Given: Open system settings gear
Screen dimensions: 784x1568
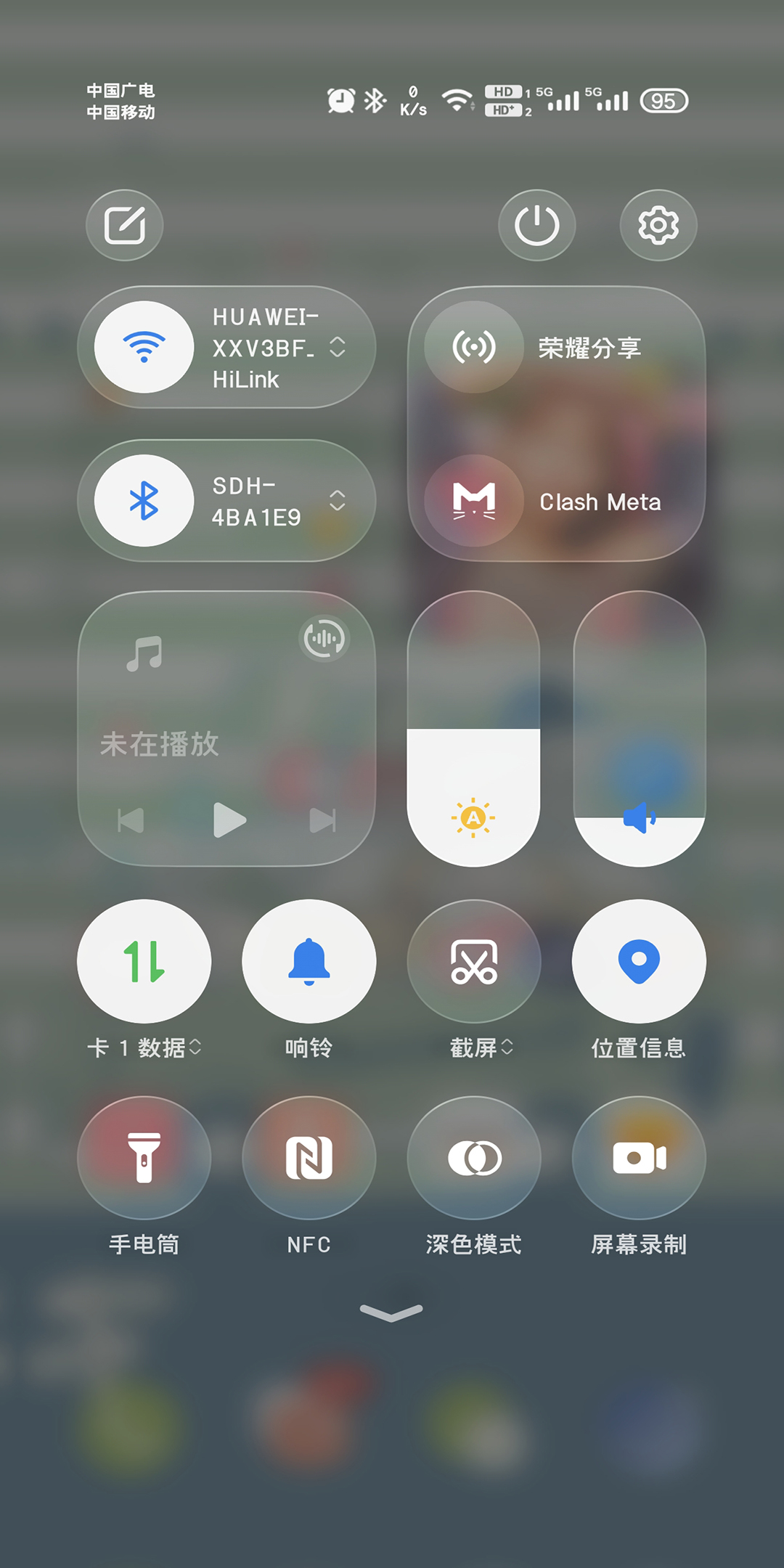Looking at the screenshot, I should (x=658, y=225).
